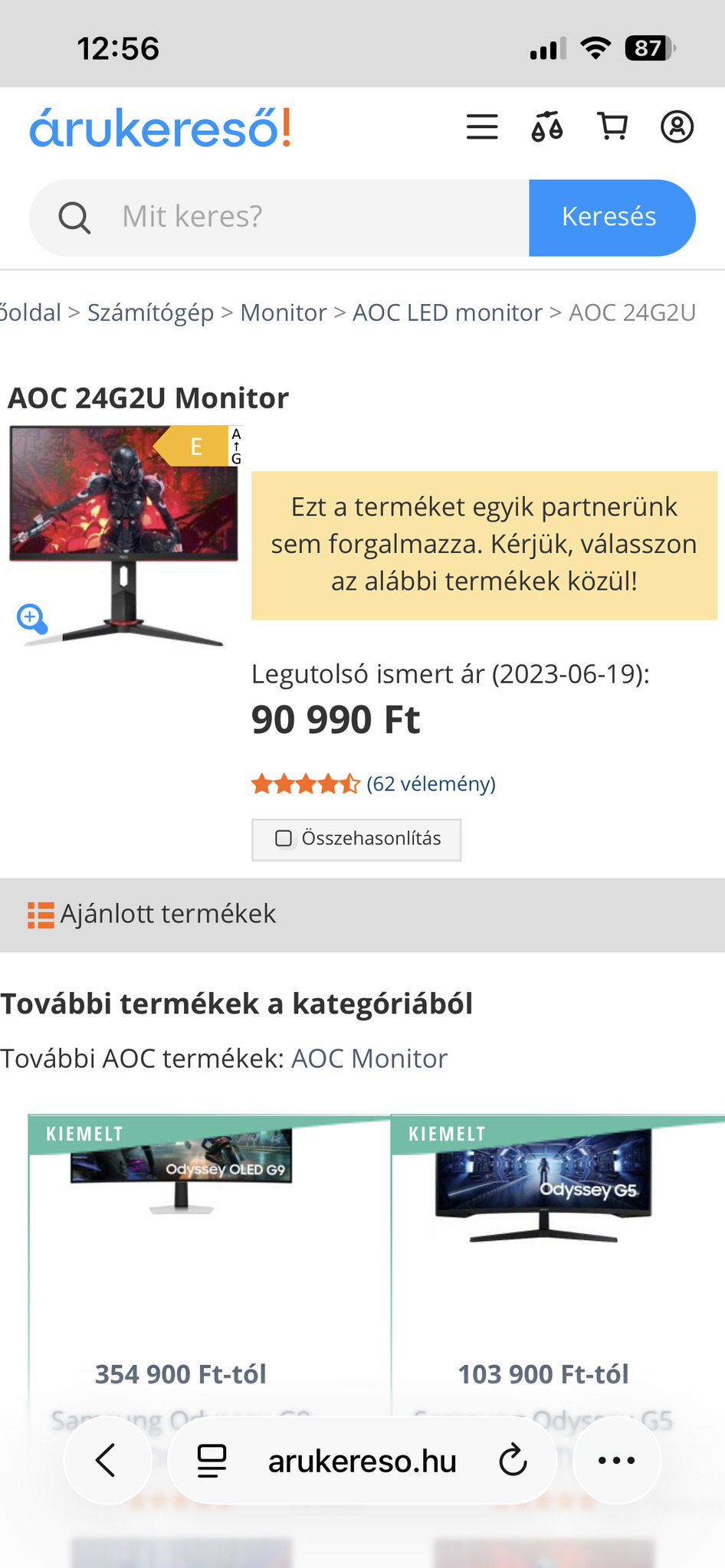Focus the 'Mit keres?' search field
The width and height of the screenshot is (725, 1568).
(307, 218)
